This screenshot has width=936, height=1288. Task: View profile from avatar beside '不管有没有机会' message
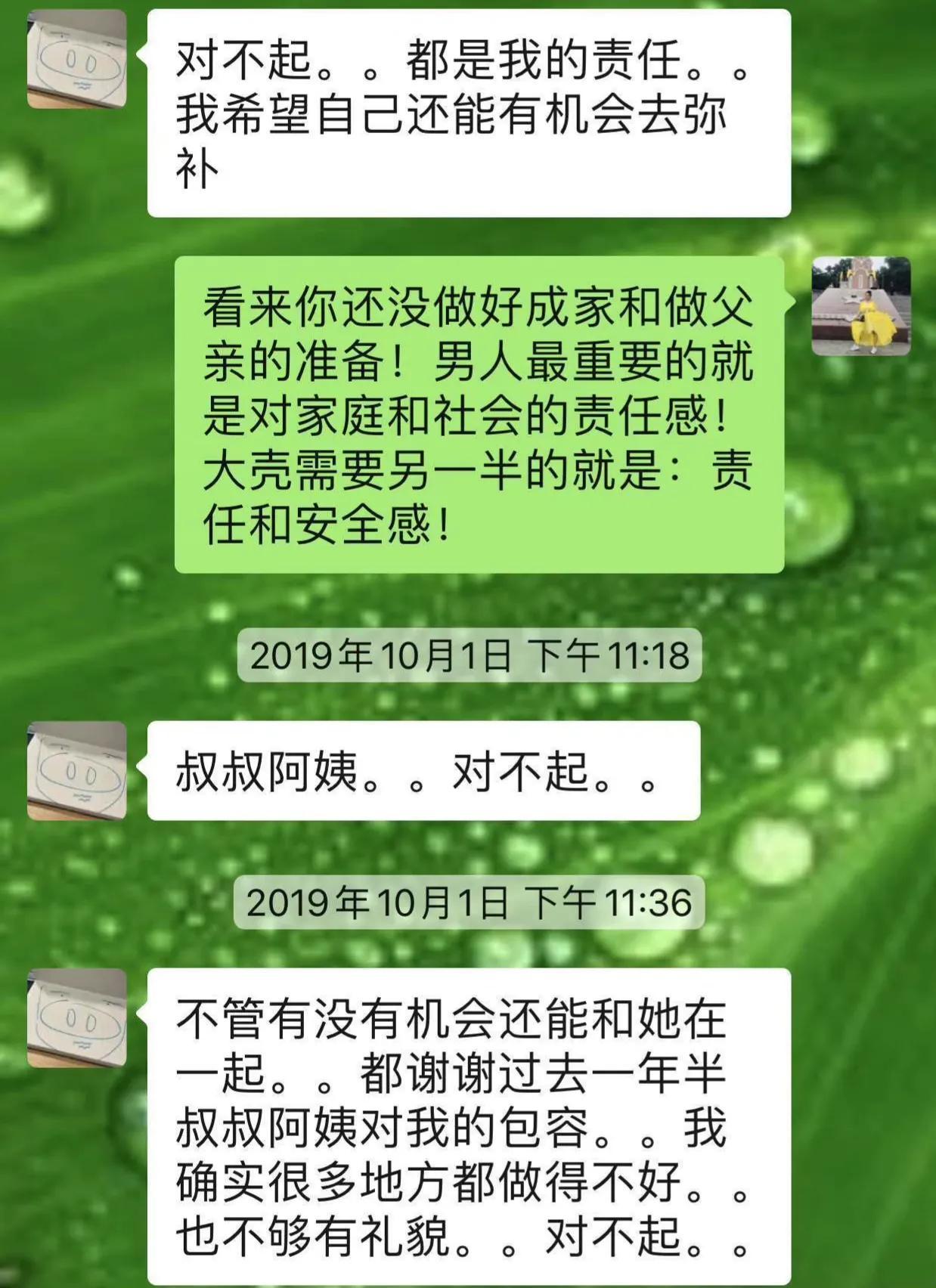(x=76, y=1017)
